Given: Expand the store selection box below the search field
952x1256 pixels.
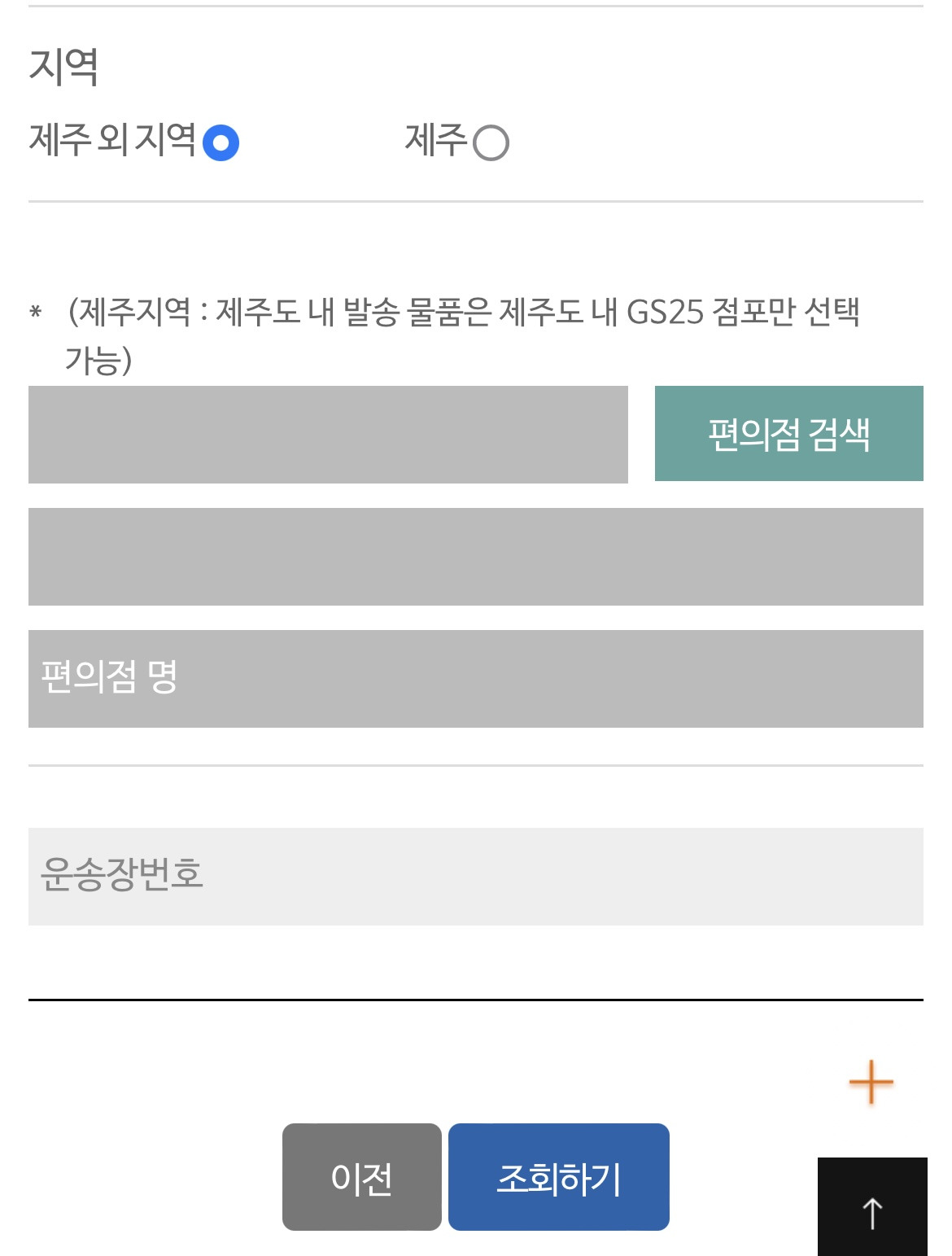Looking at the screenshot, I should click(476, 556).
